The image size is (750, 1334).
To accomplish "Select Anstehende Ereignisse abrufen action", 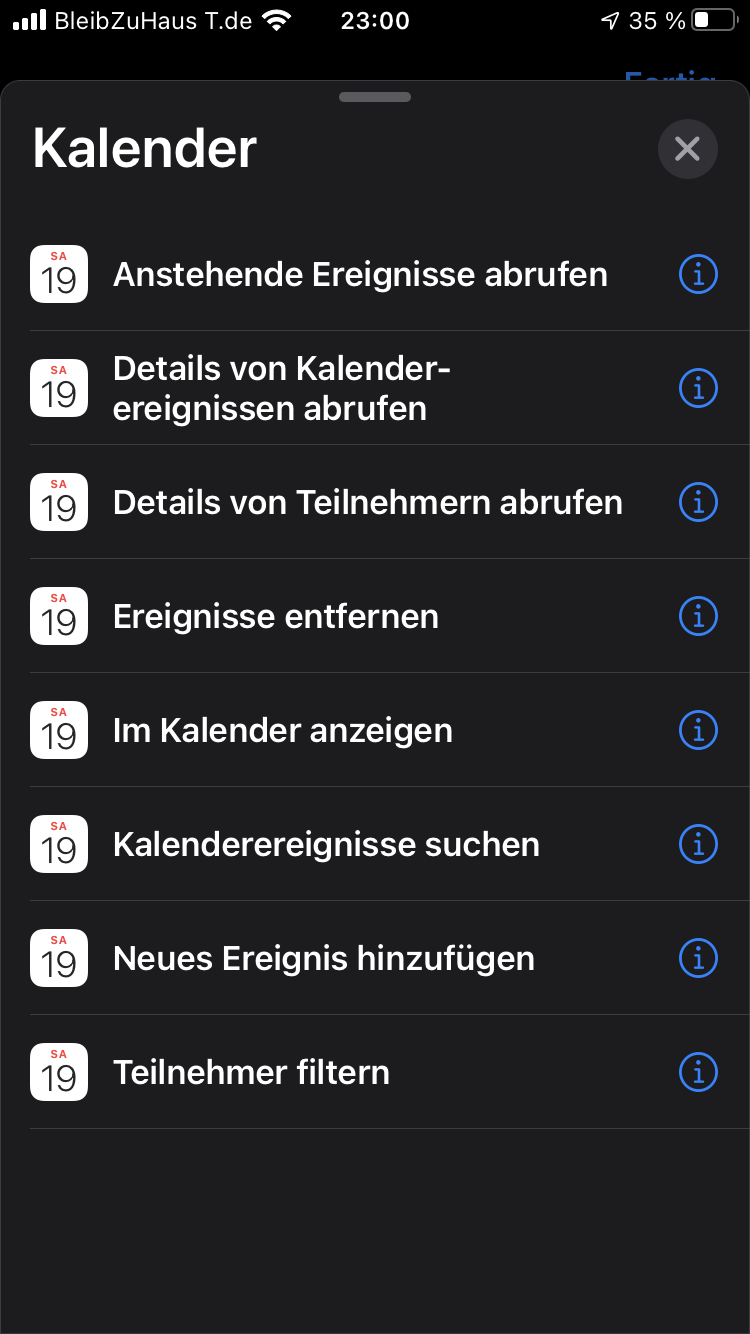I will coord(360,274).
